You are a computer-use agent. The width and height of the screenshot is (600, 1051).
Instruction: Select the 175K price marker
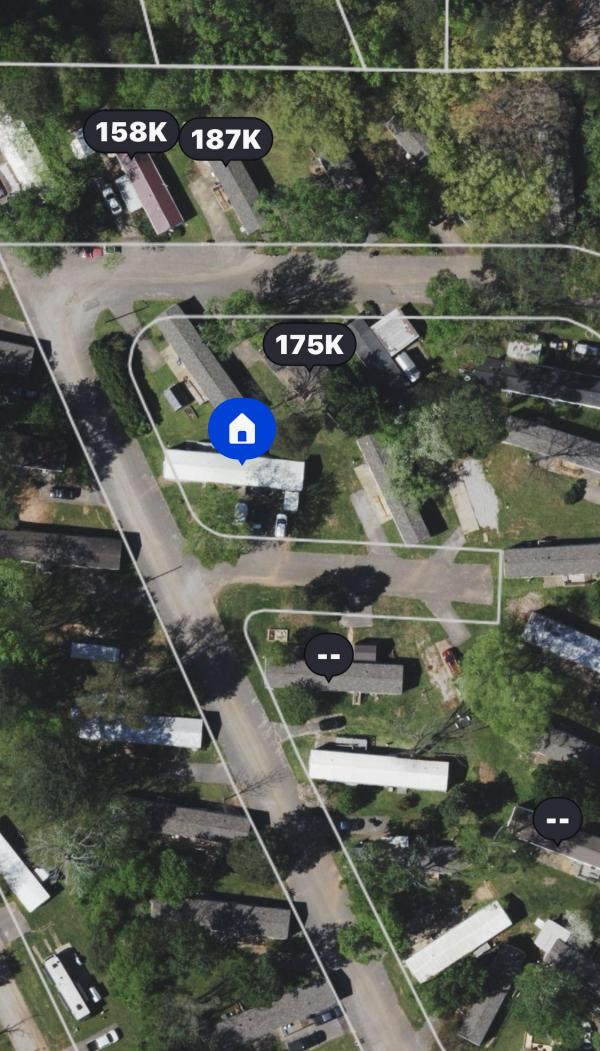[309, 345]
